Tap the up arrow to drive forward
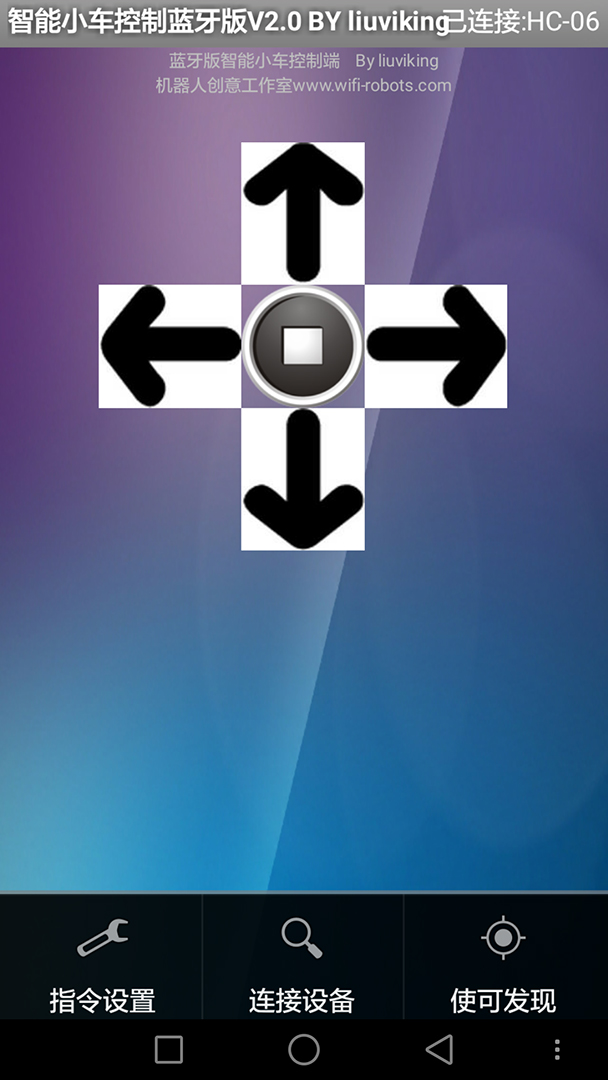 point(303,212)
